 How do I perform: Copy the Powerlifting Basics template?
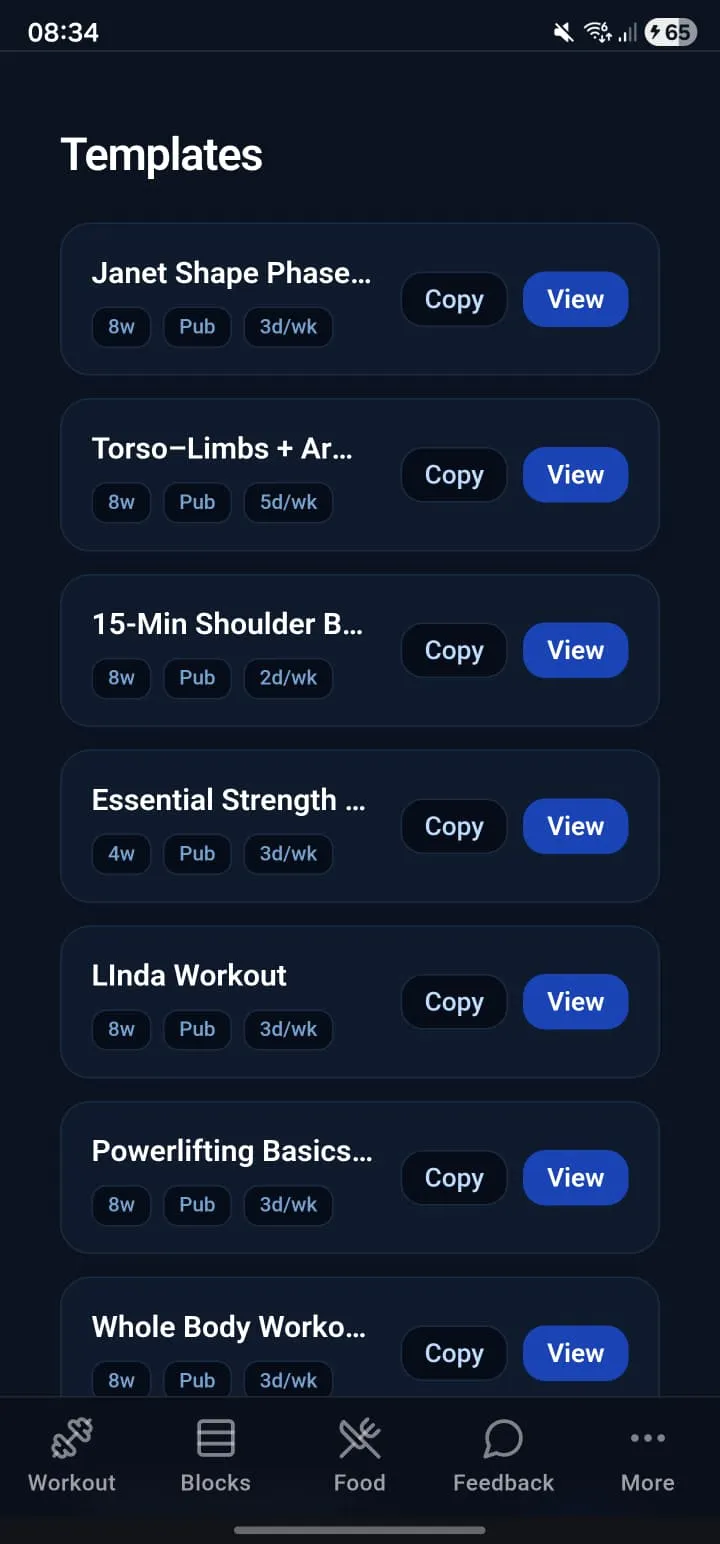point(454,1178)
